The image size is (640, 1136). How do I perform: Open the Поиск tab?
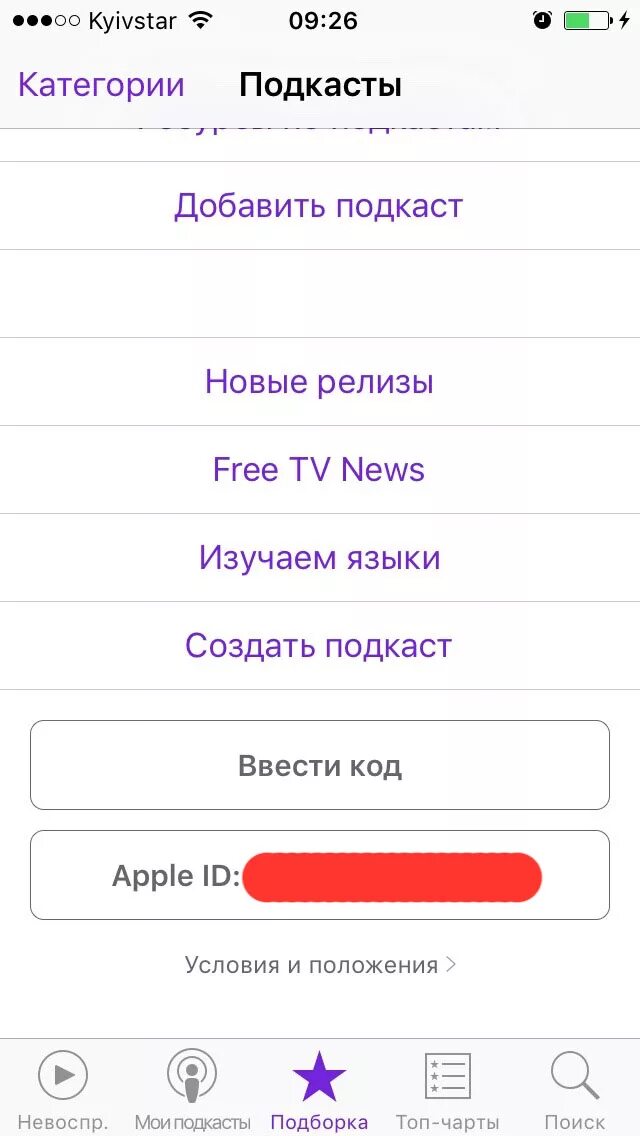575,1088
